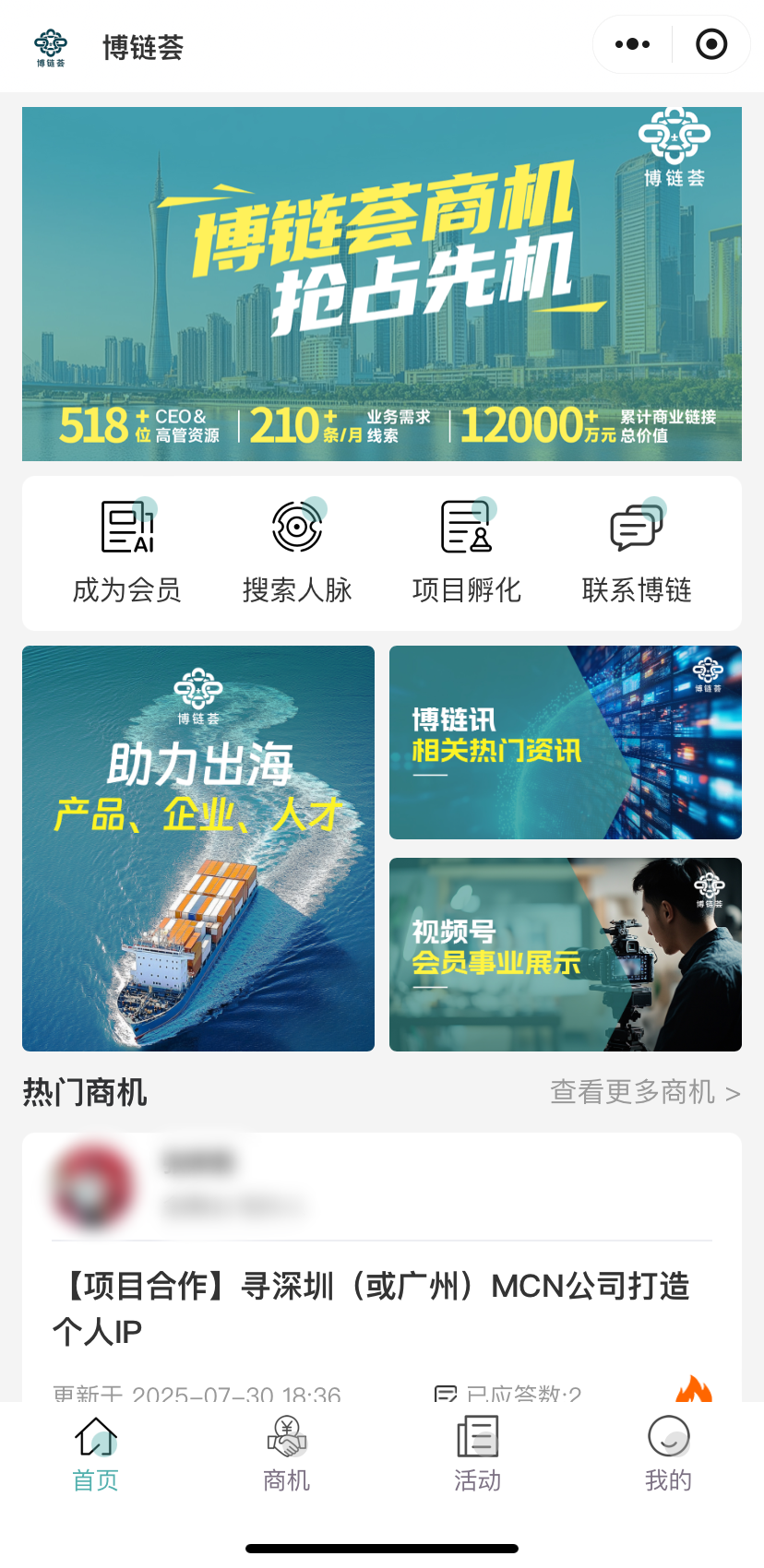Image resolution: width=764 pixels, height=1568 pixels.
Task: Open 搜索人脉 contact search
Action: coord(297,552)
